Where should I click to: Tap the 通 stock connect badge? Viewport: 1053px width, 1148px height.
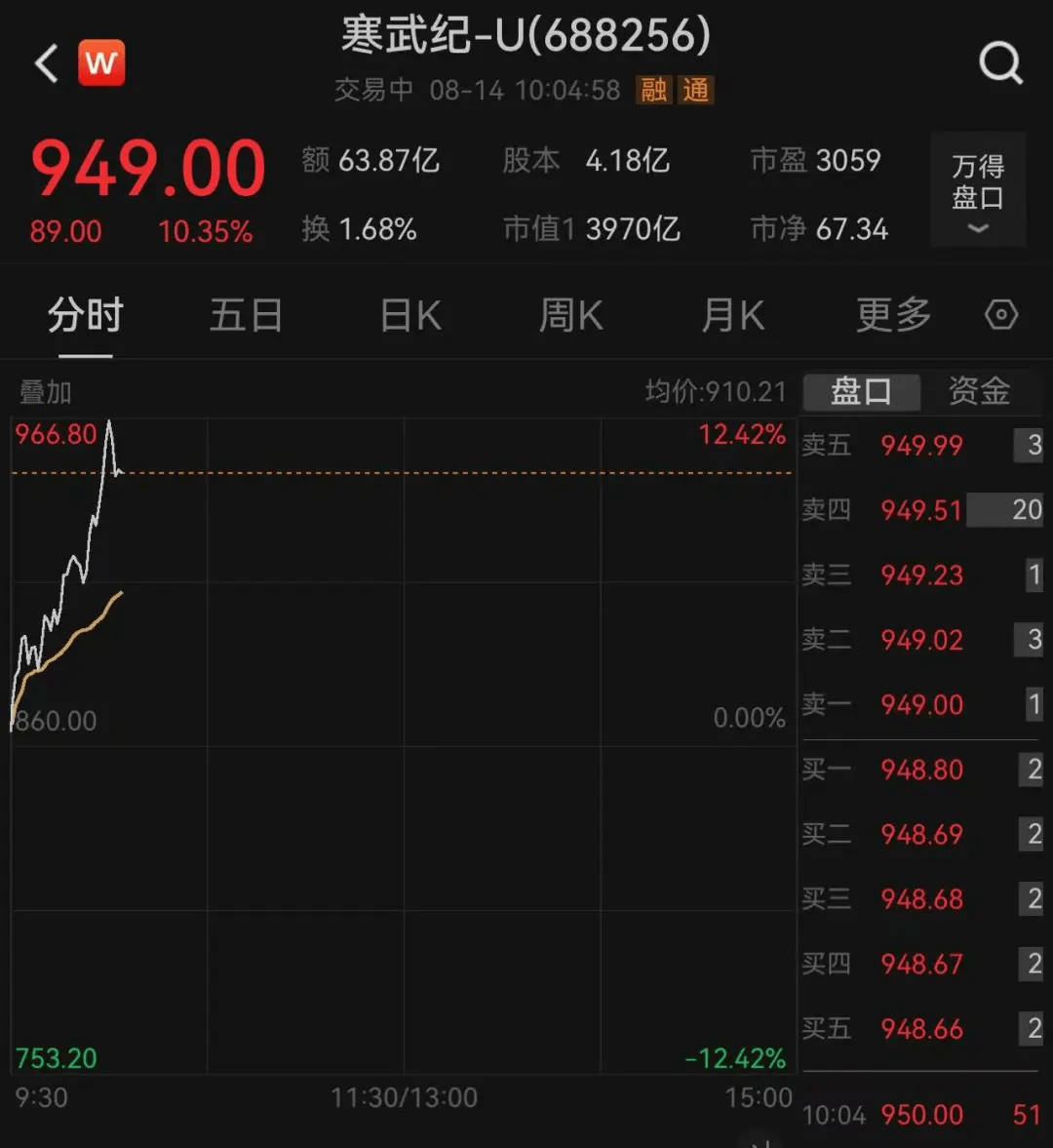click(696, 90)
